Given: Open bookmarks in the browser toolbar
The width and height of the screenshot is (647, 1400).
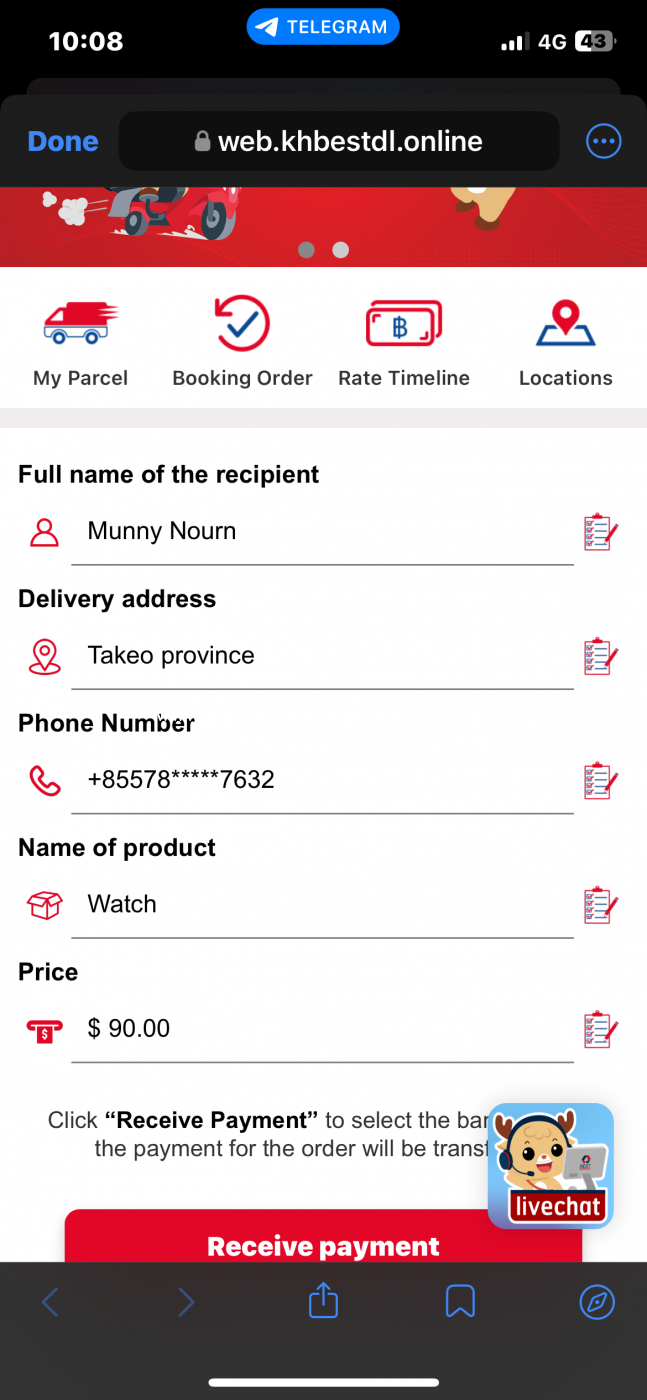Looking at the screenshot, I should point(460,1301).
